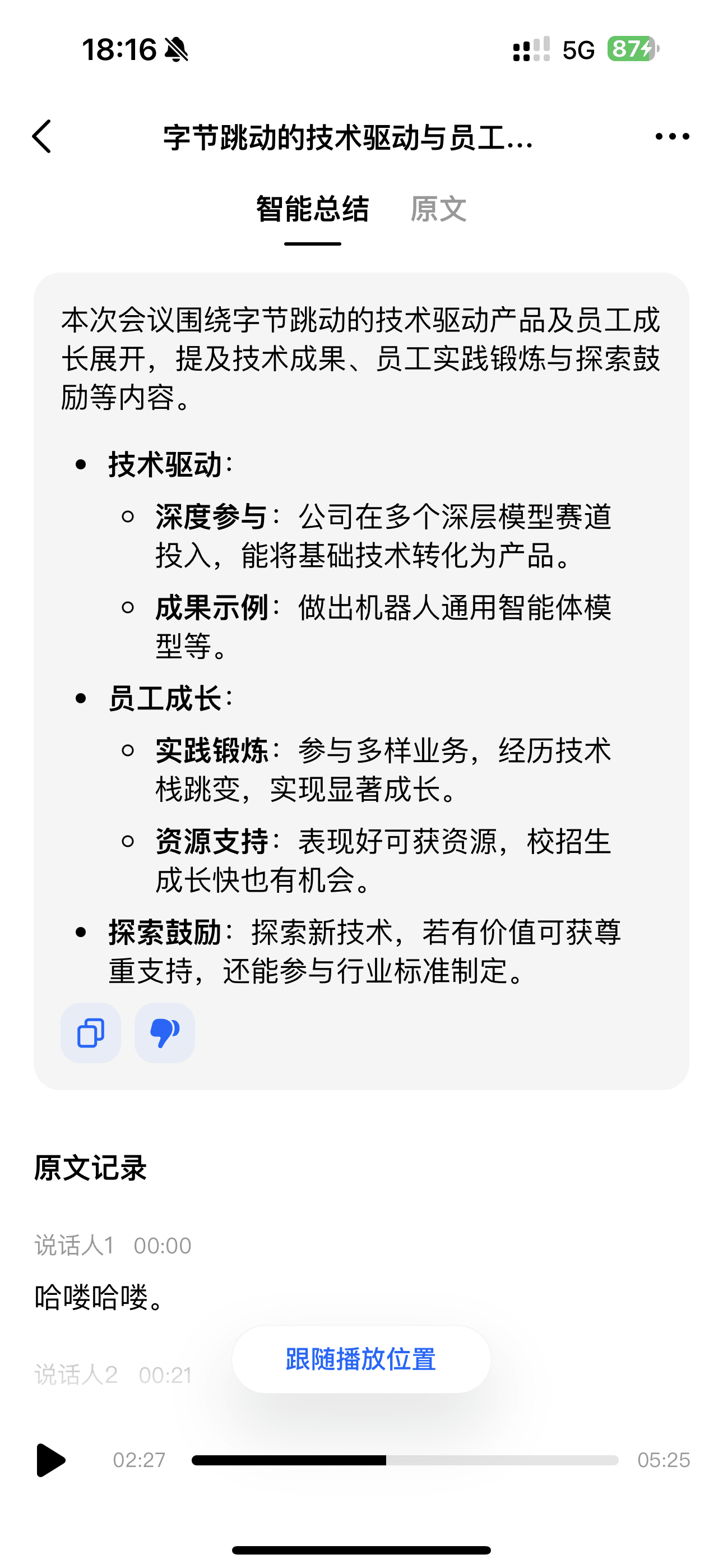This screenshot has width=723, height=1568.
Task: Tap the 跟随播放位置 button
Action: 361,1359
